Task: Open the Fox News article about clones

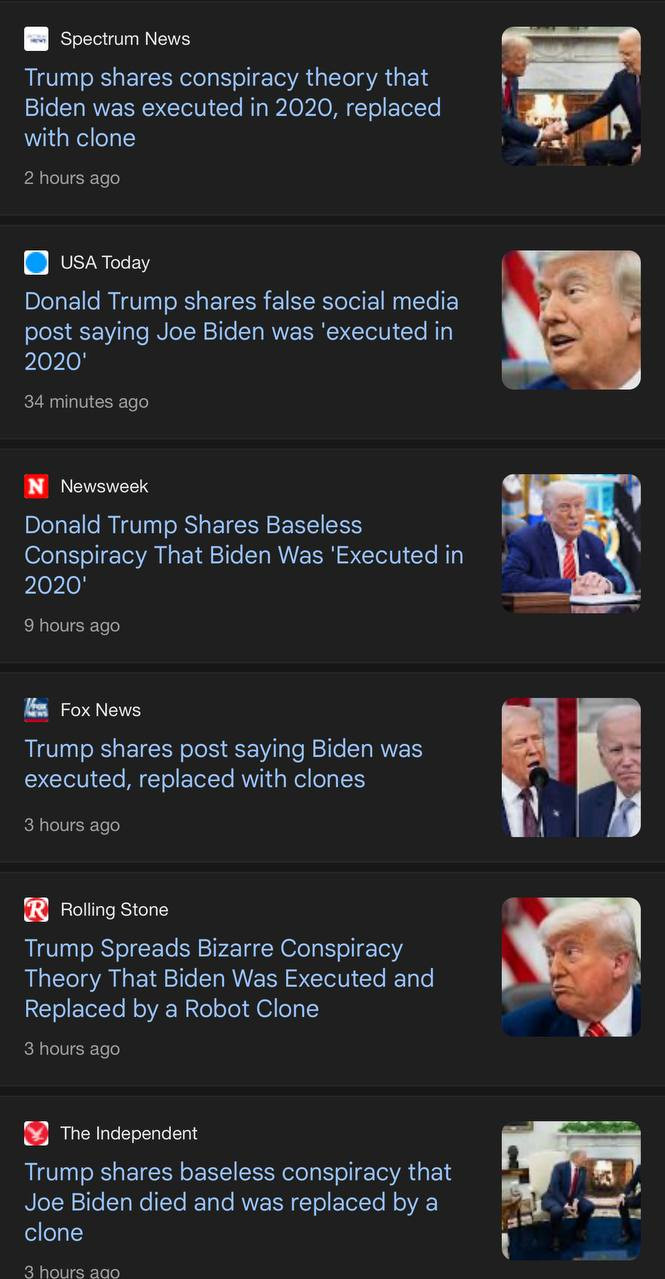Action: (223, 764)
